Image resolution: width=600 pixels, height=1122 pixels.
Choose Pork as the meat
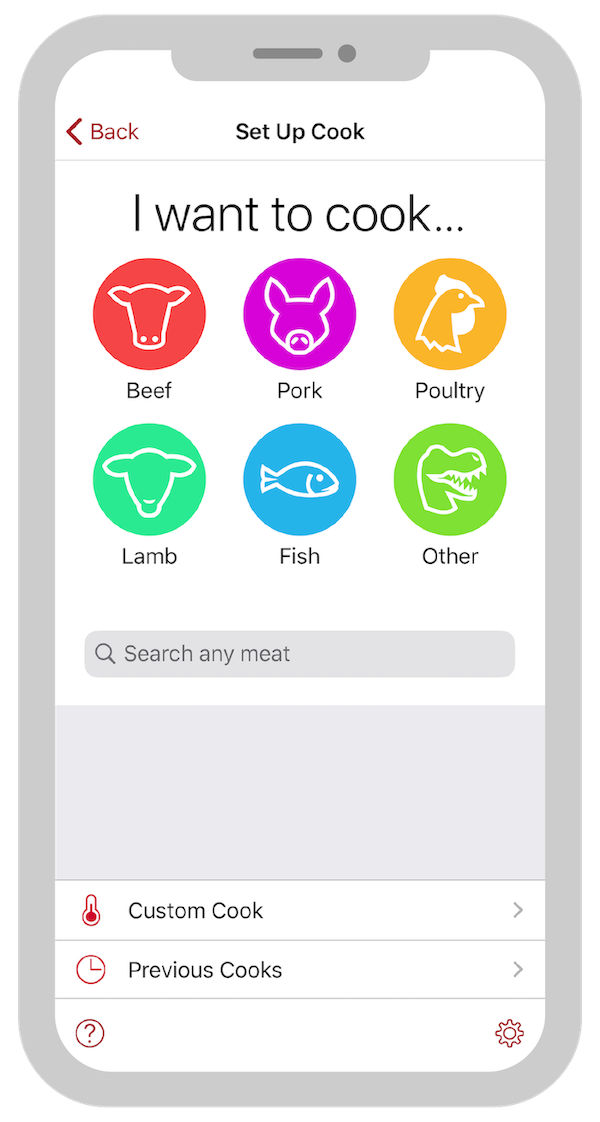(x=300, y=314)
